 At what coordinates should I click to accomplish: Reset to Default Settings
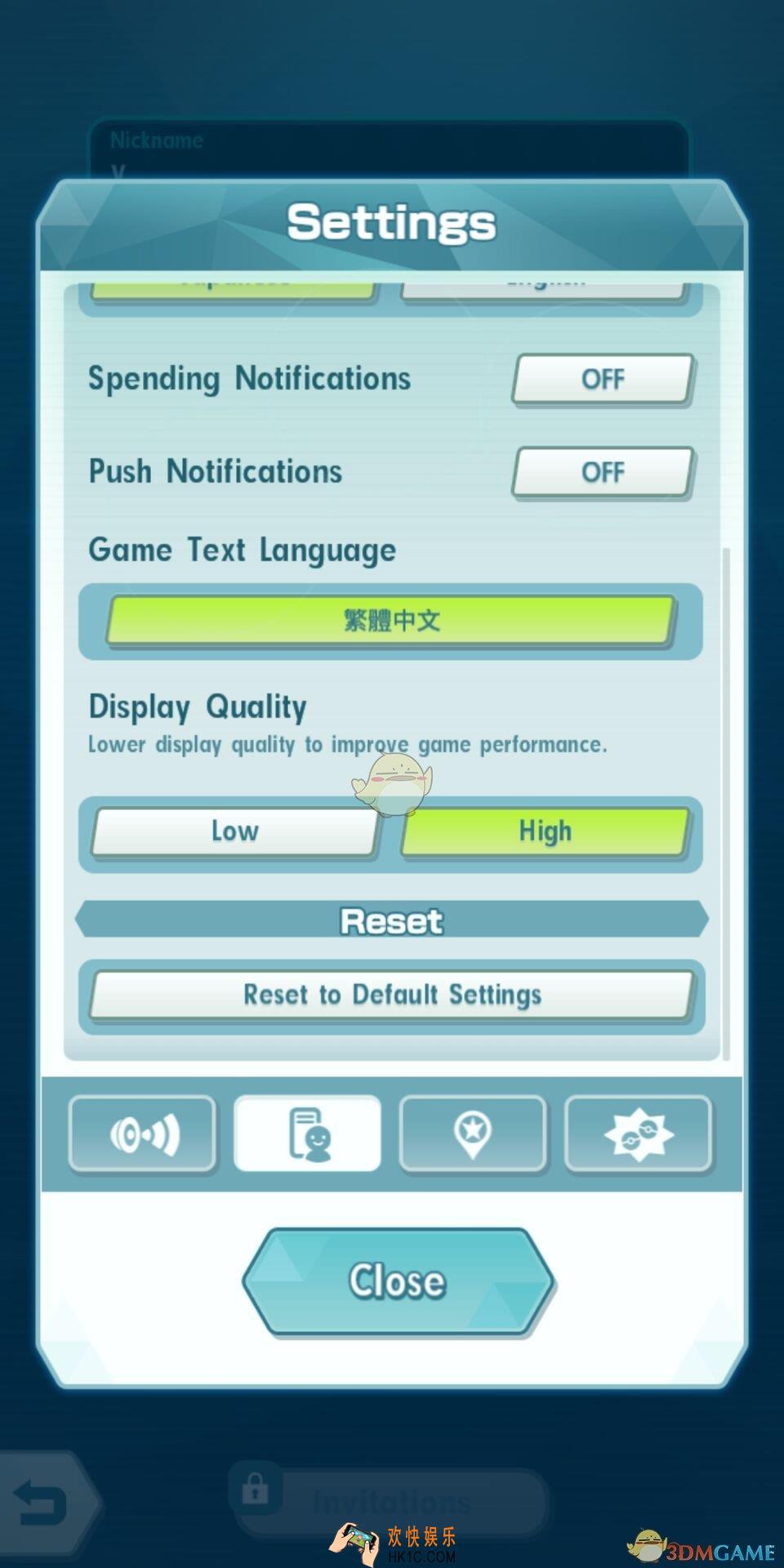click(x=391, y=995)
